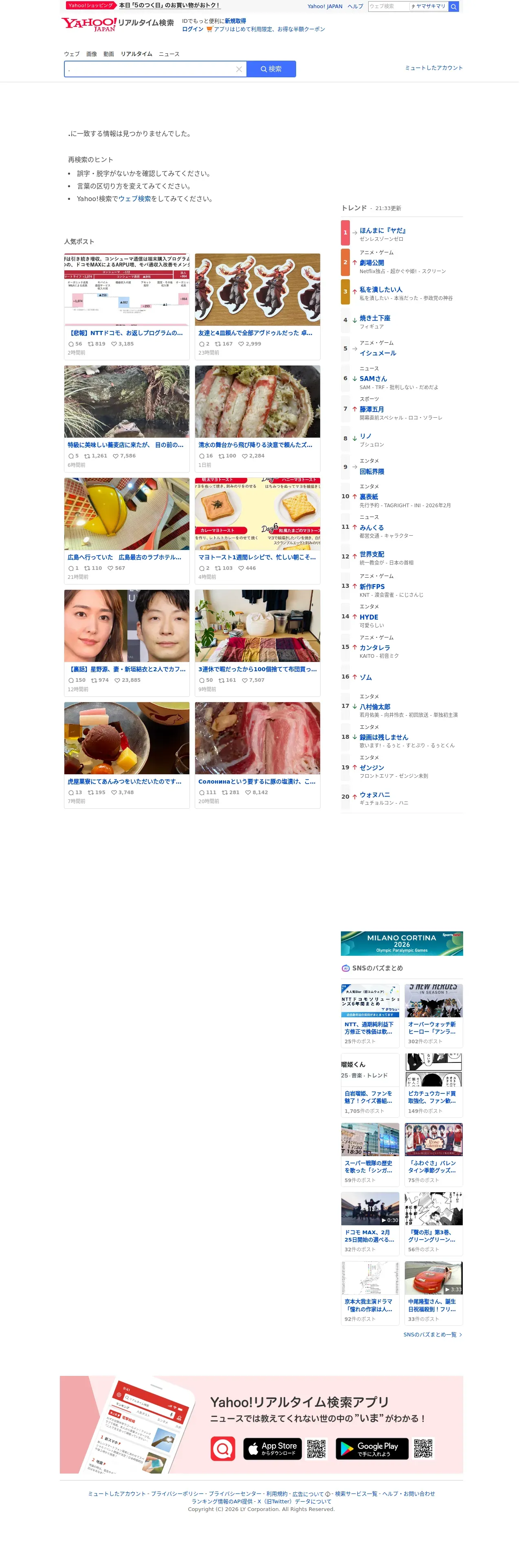The height and width of the screenshot is (1568, 523).
Task: Switch to the 動画 tab
Action: coord(110,54)
